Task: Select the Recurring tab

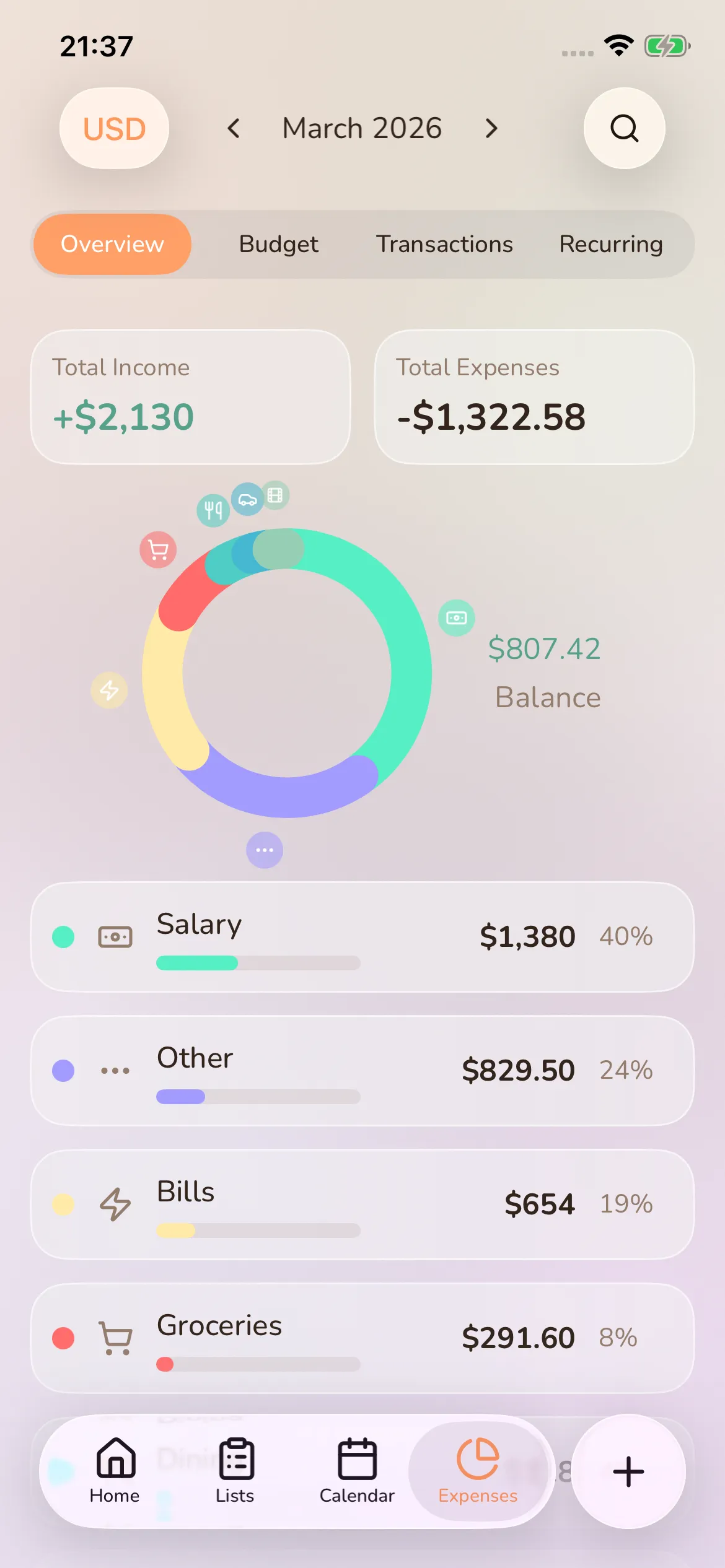Action: tap(611, 244)
